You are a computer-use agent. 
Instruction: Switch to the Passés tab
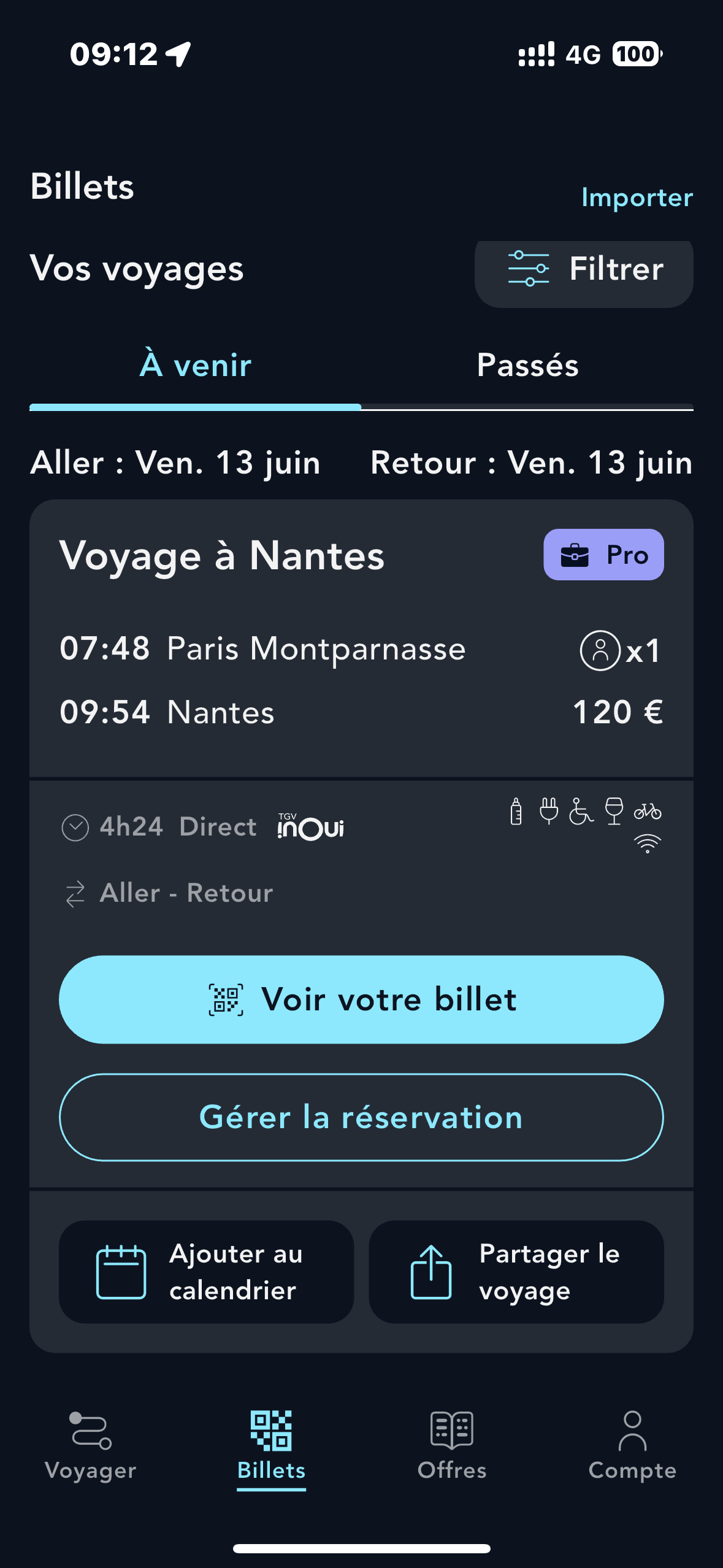[x=527, y=366]
